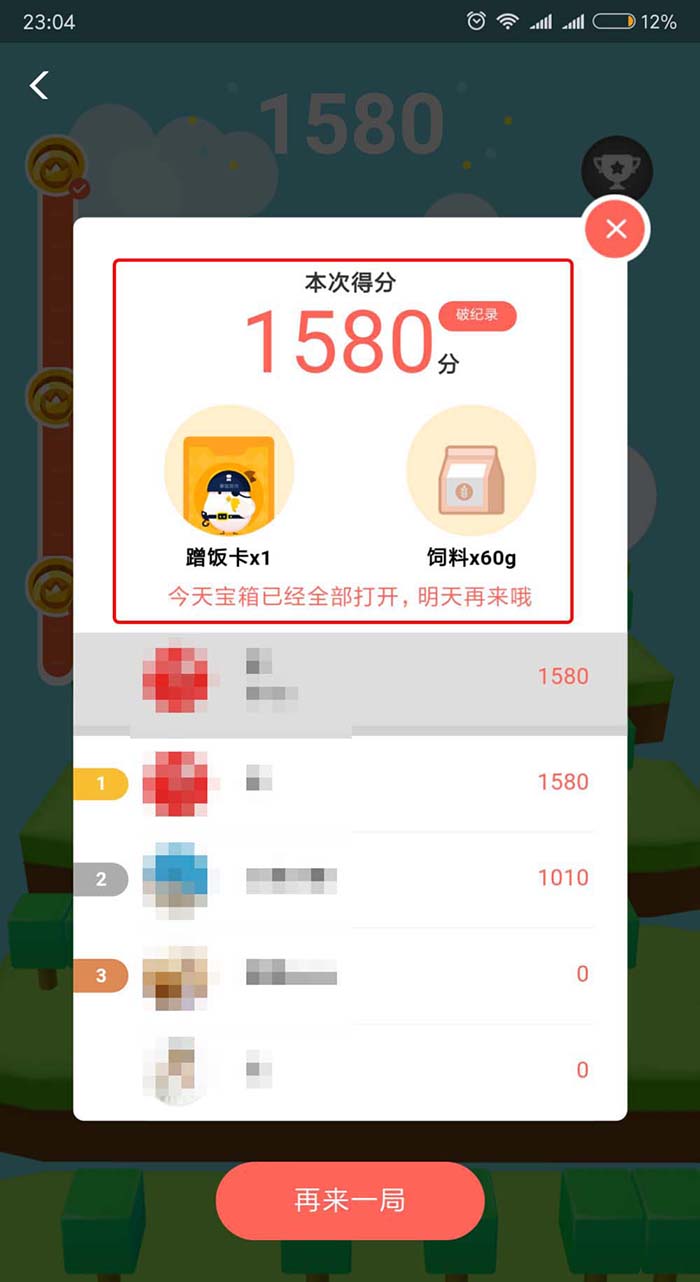Open the rank 1 player row
Image resolution: width=700 pixels, height=1282 pixels.
coord(350,783)
